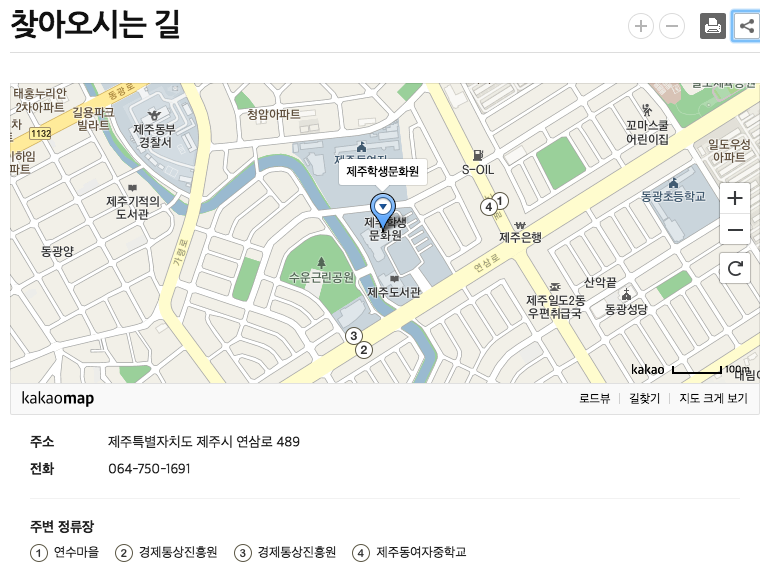
Task: Tap bus stop marker 1 on map
Action: tap(501, 198)
